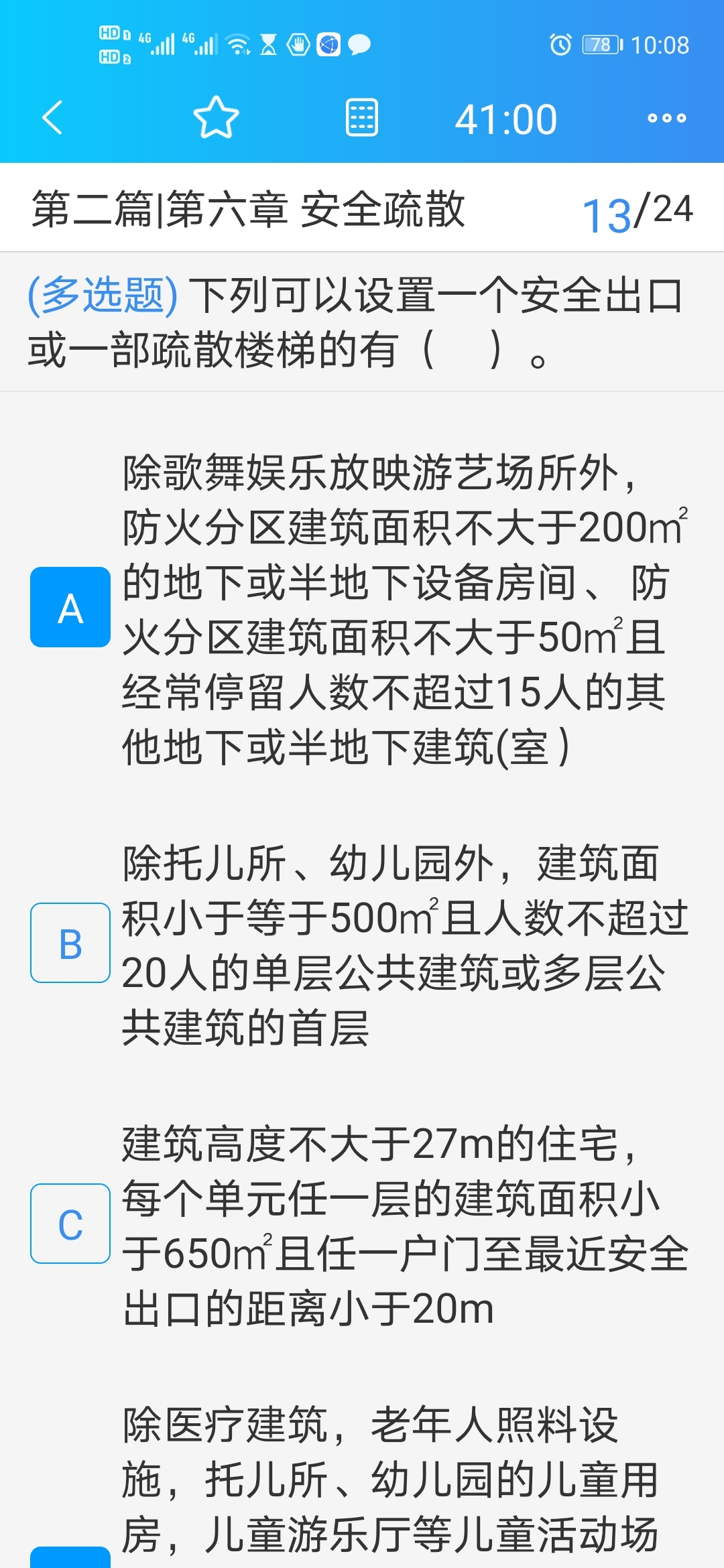Deselect answer option A
This screenshot has width=724, height=1568.
(70, 607)
